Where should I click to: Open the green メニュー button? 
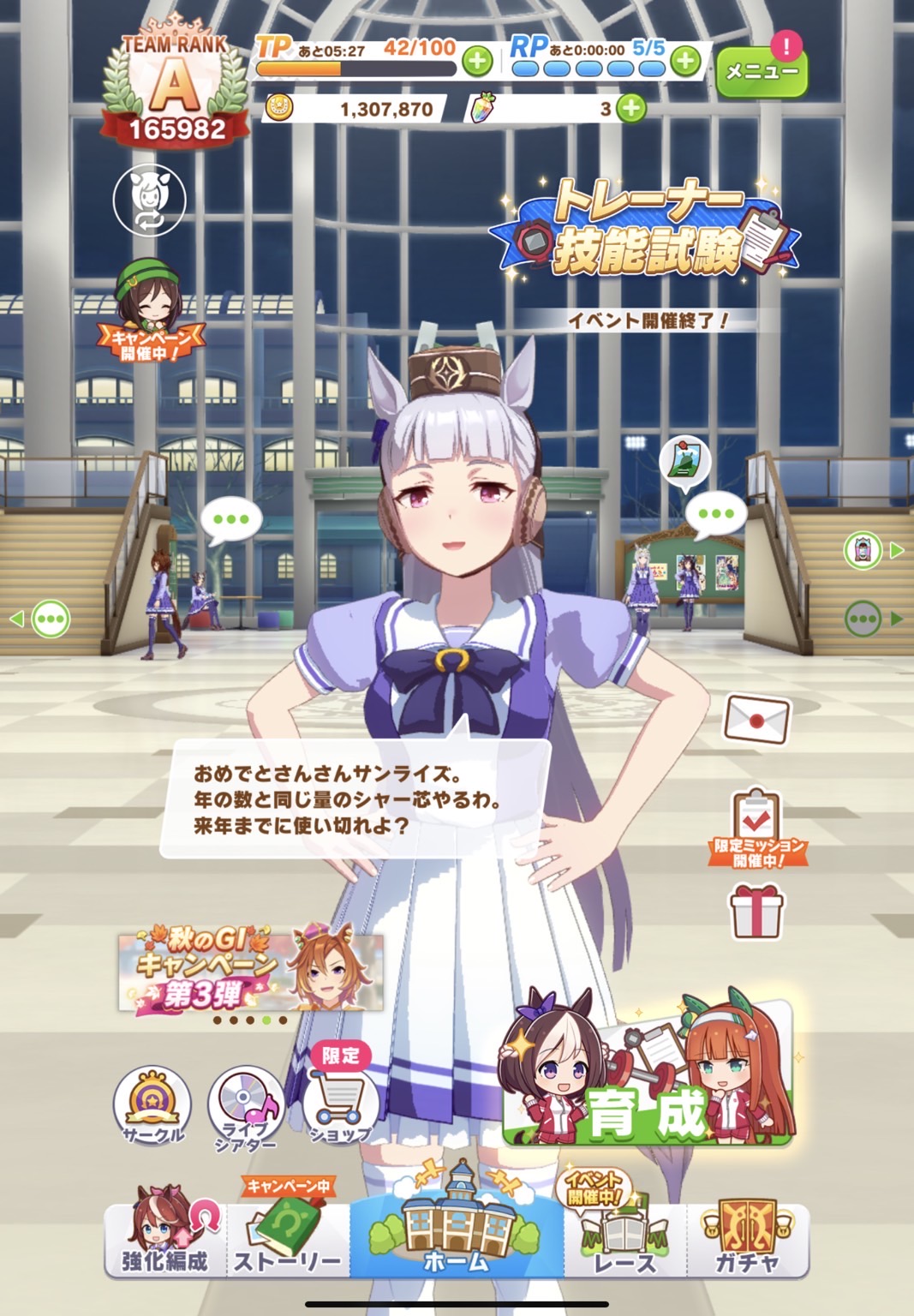point(761,71)
